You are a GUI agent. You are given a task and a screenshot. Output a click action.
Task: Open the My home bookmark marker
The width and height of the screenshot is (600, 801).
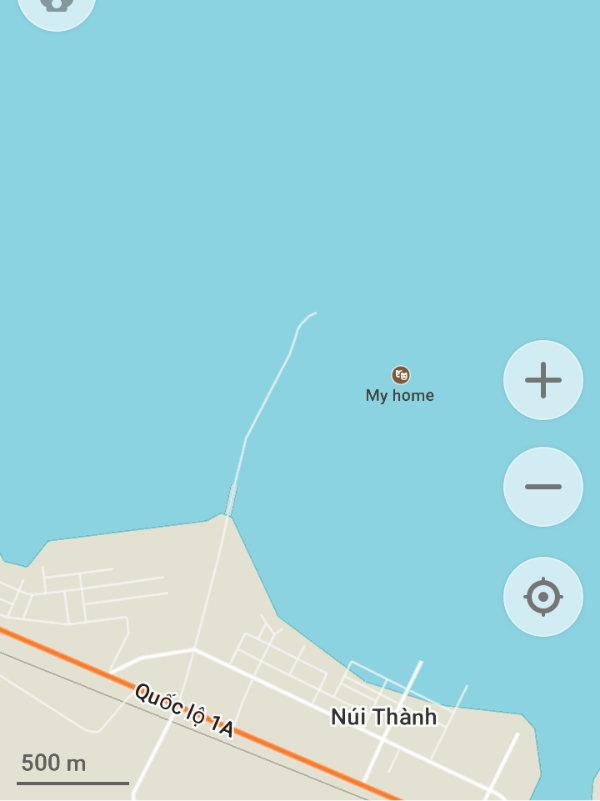click(400, 375)
